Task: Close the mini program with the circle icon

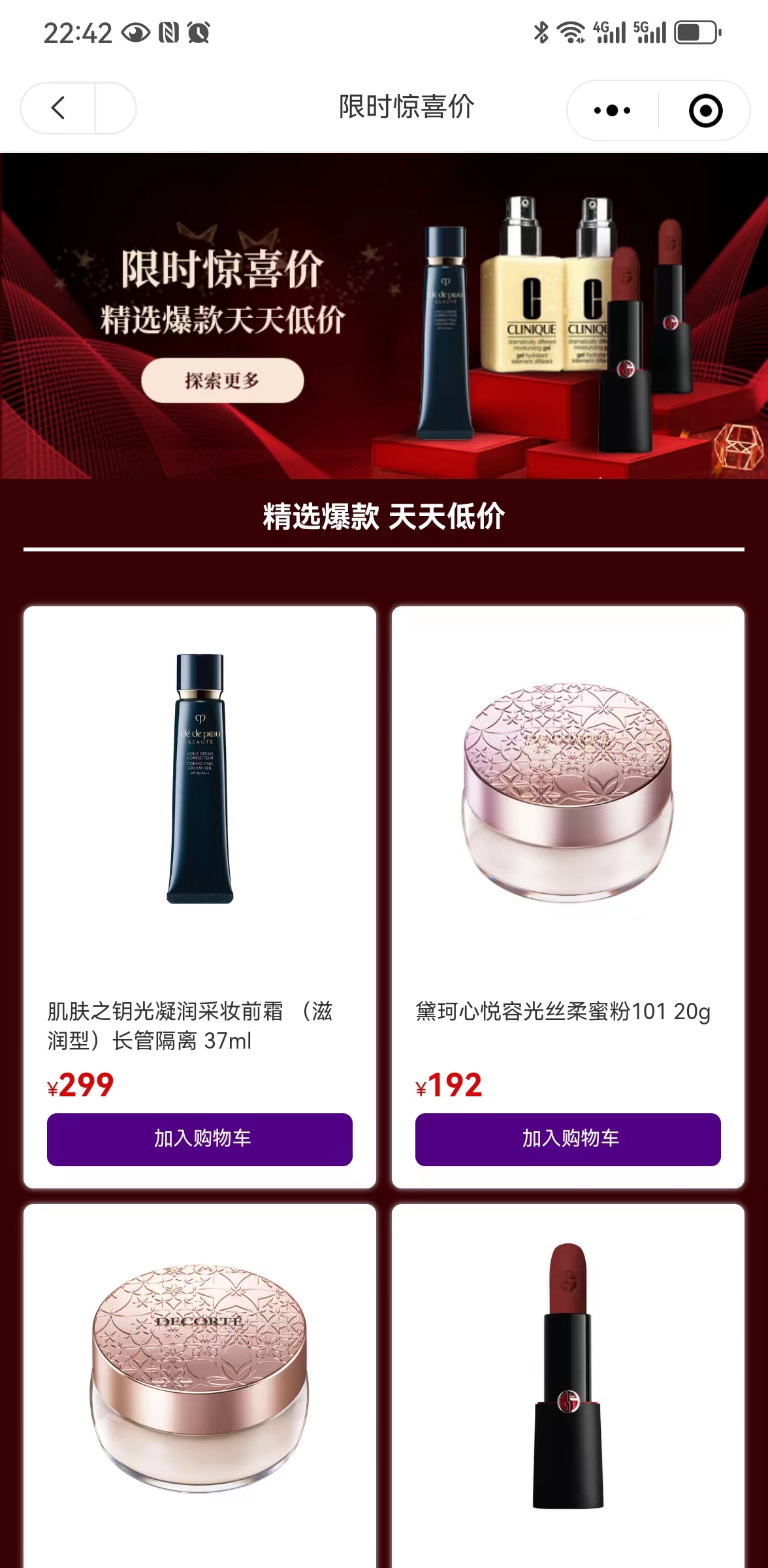Action: tap(705, 110)
